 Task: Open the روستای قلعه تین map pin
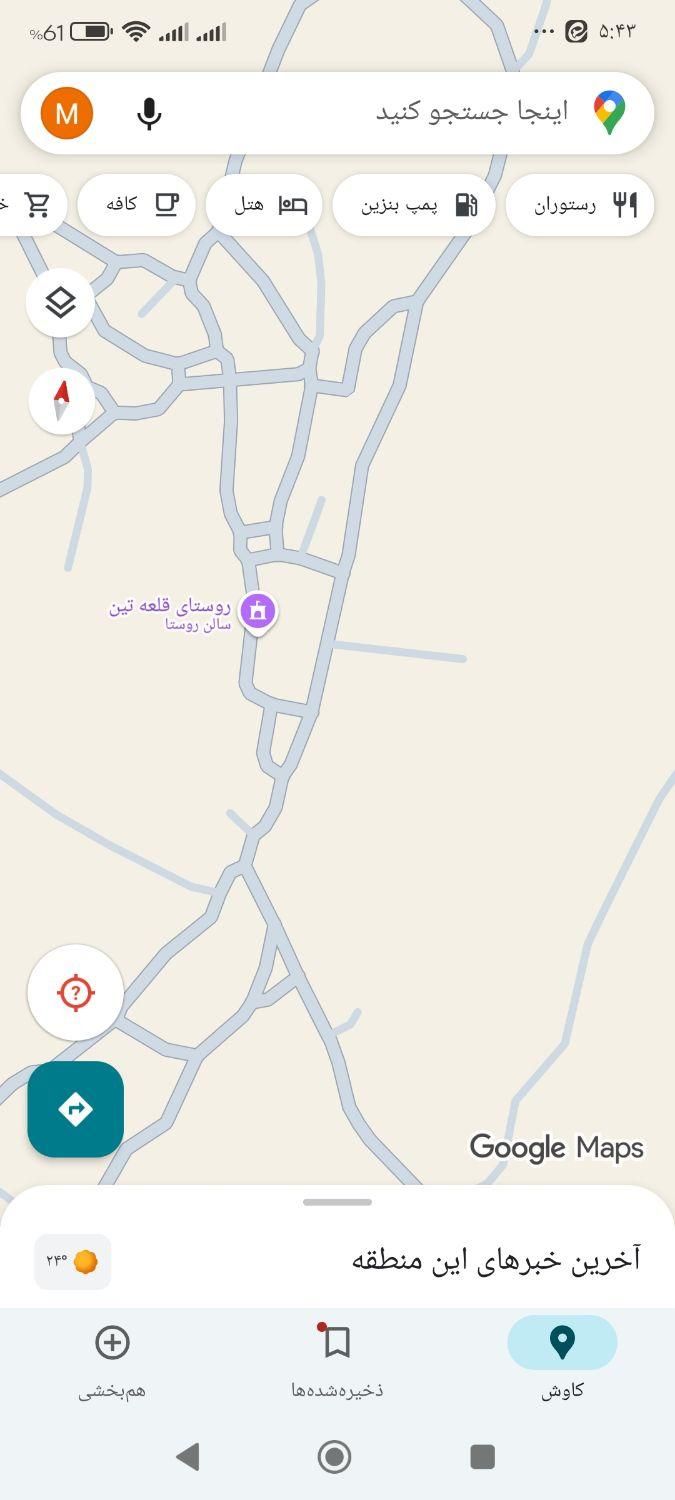tap(258, 610)
